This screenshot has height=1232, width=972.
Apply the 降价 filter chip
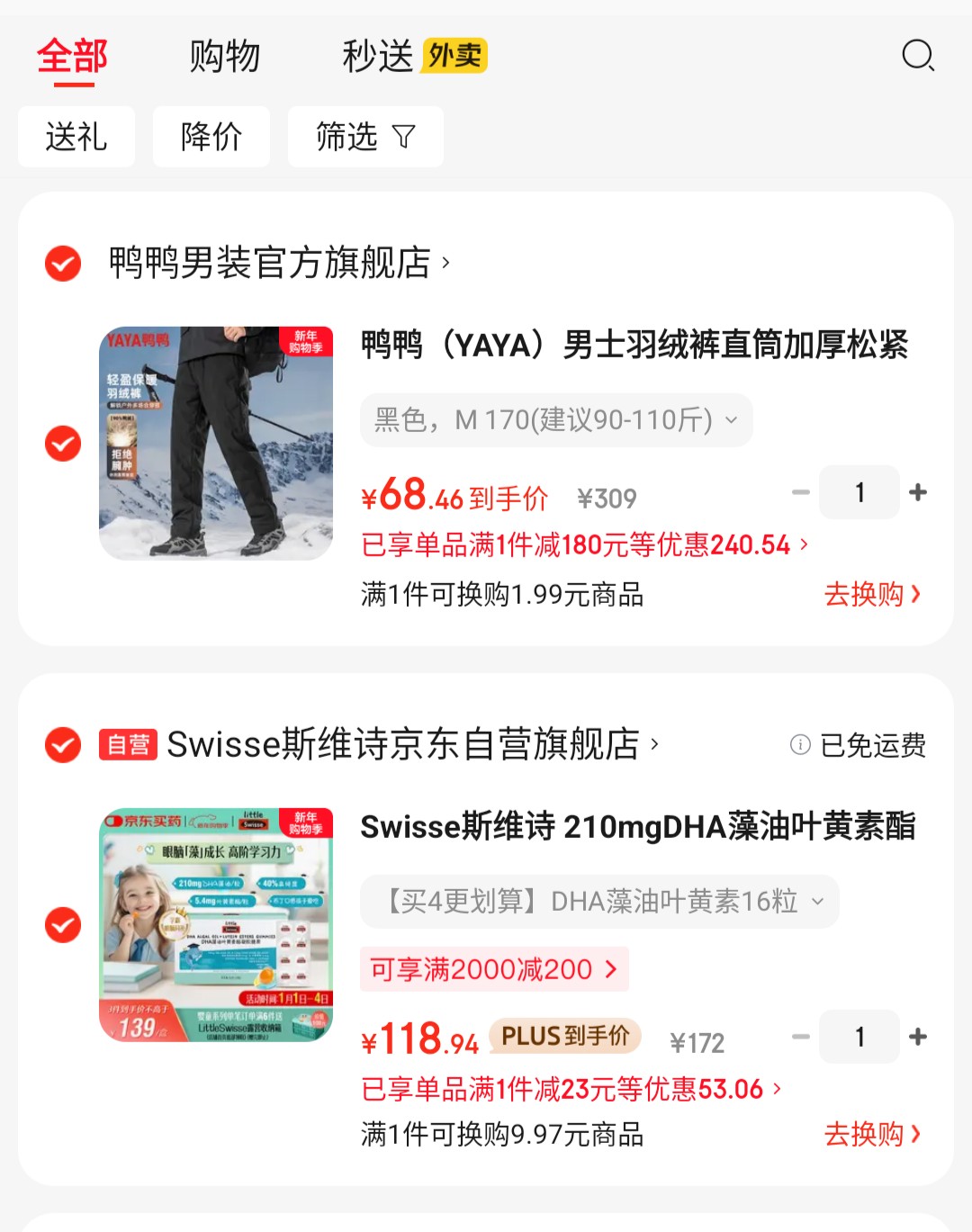211,137
